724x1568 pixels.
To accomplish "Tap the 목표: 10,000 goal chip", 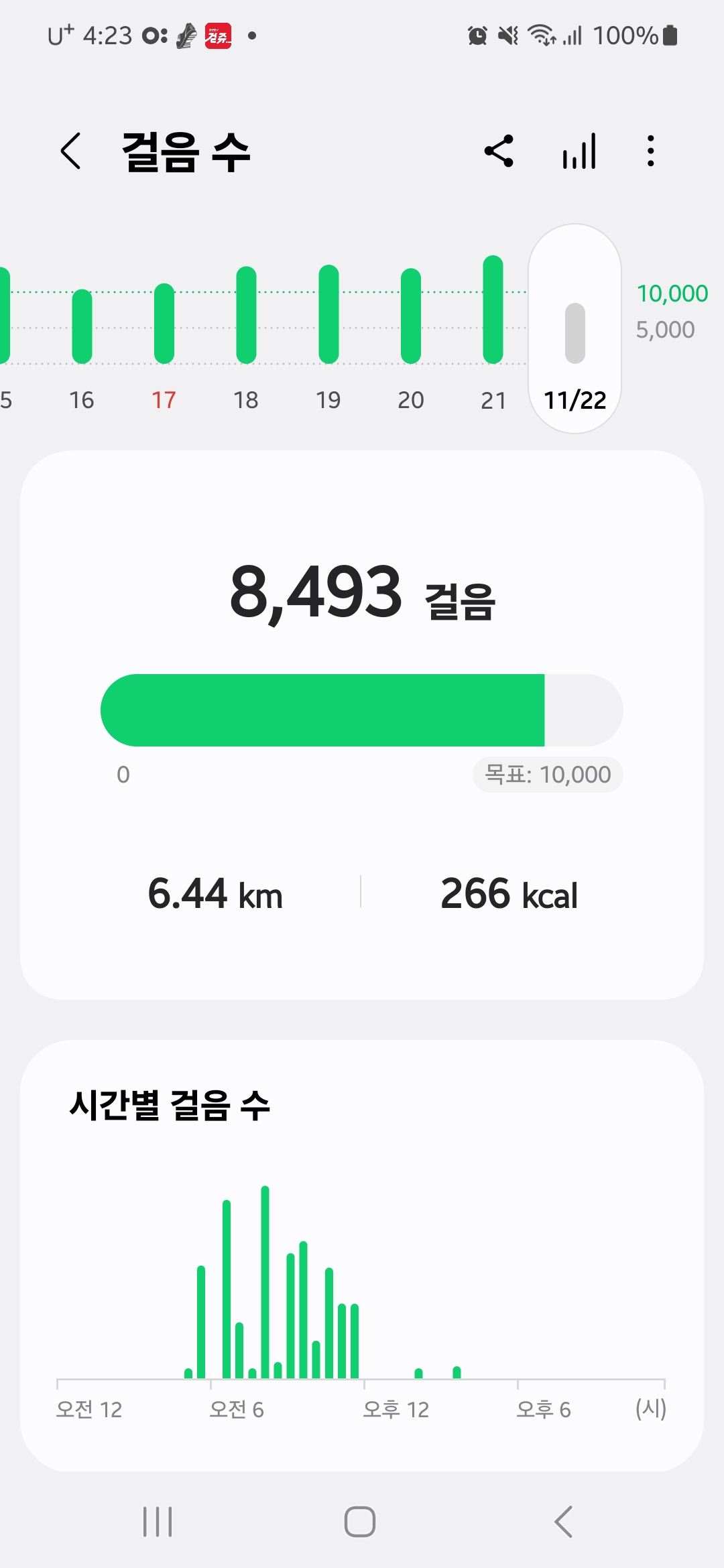I will pyautogui.click(x=548, y=775).
